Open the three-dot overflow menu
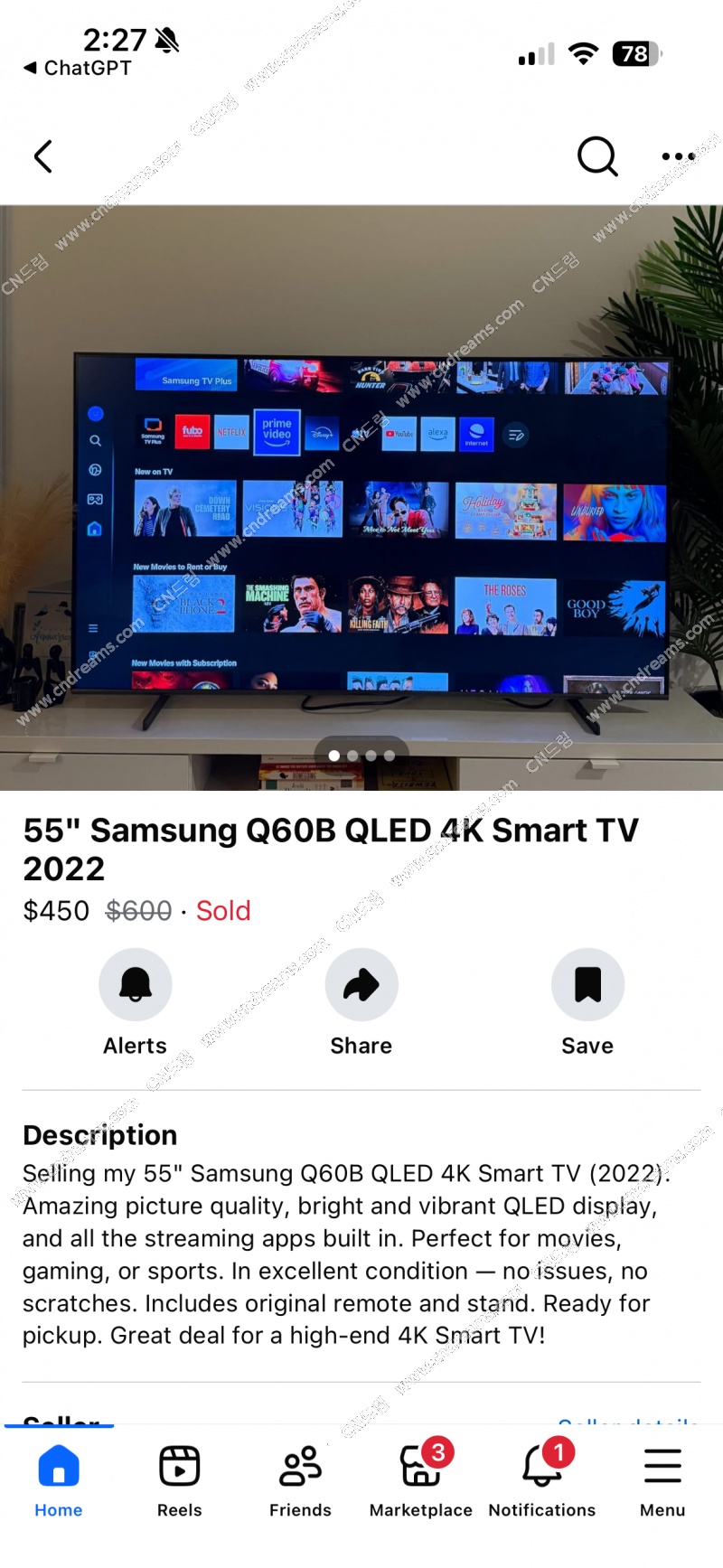This screenshot has height=1568, width=723. tap(678, 156)
